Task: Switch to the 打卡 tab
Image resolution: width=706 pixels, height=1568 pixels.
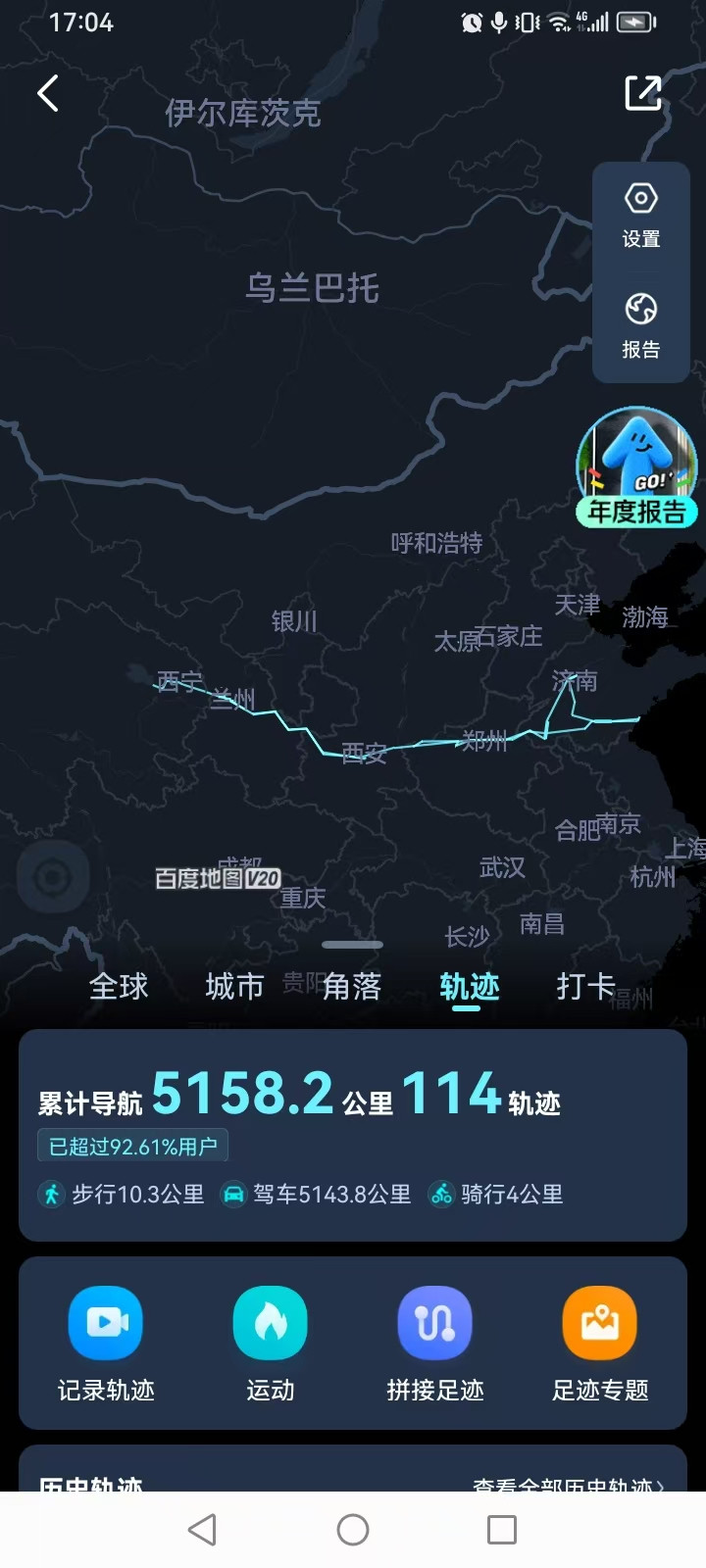Action: (585, 986)
